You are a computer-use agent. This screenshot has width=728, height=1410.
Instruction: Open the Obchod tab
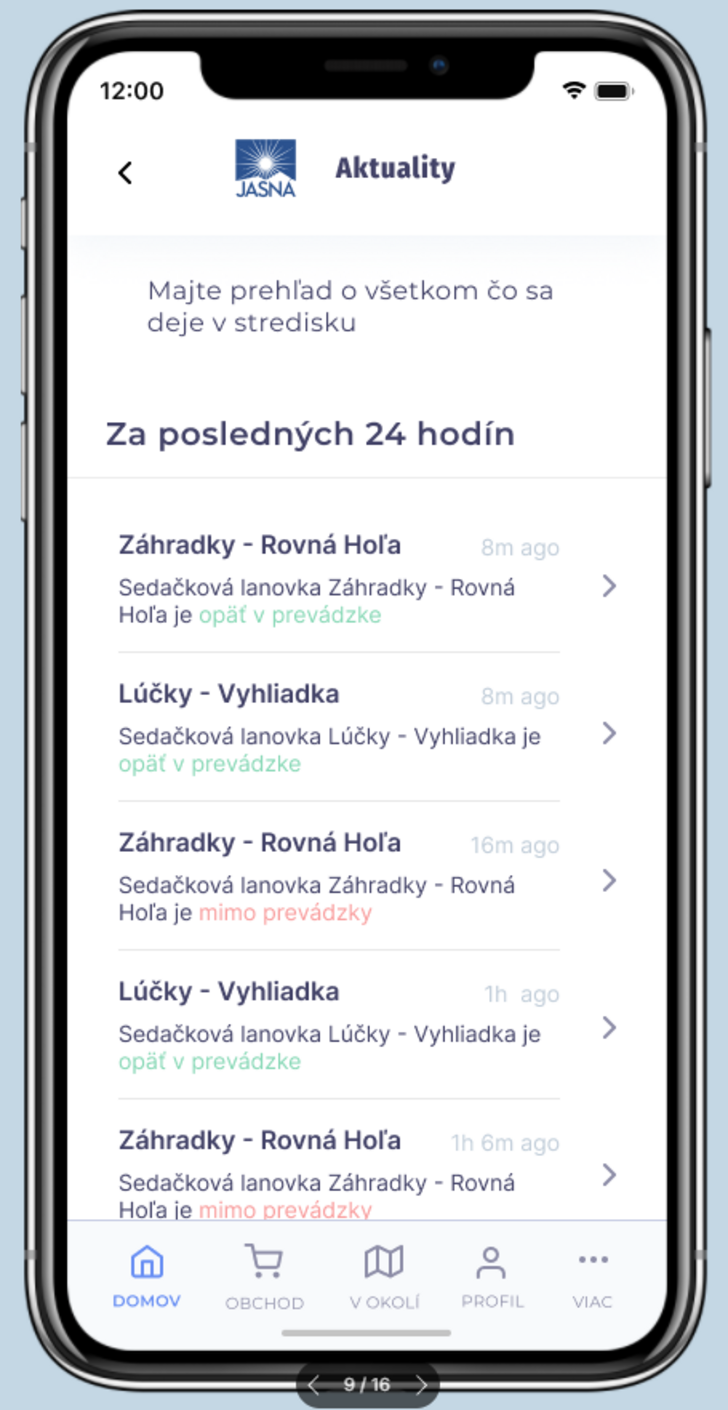pos(264,1276)
